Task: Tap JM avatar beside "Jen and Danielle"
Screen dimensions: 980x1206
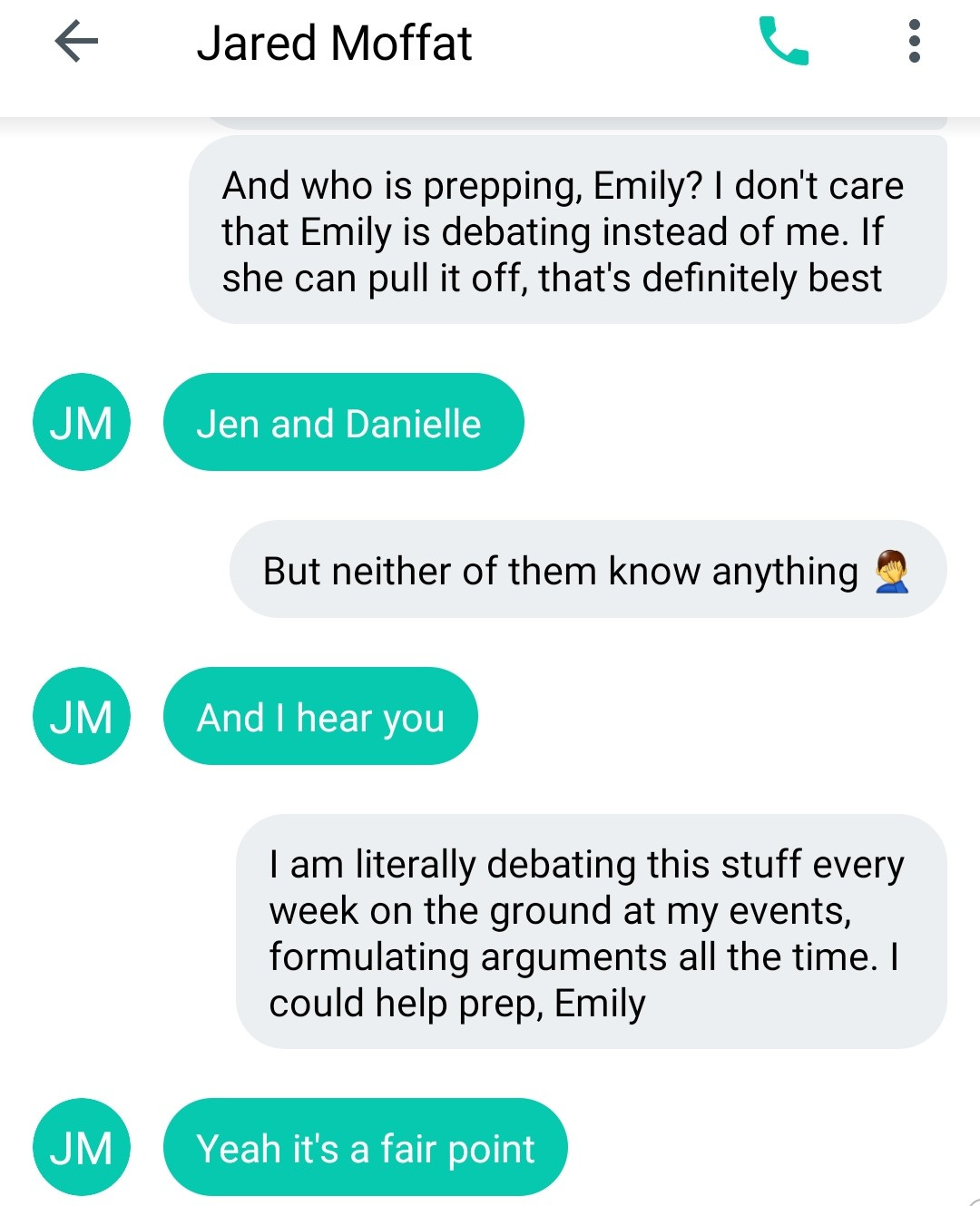Action: [82, 422]
